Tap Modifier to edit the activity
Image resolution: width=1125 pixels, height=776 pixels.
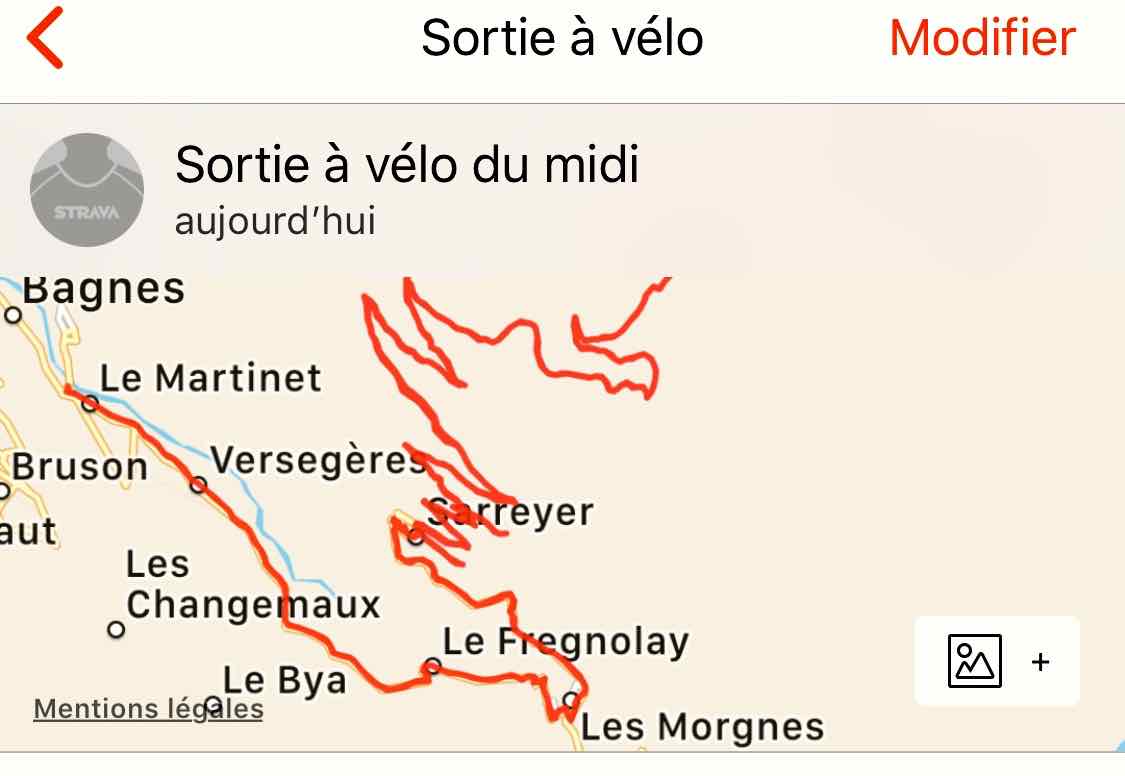point(982,38)
